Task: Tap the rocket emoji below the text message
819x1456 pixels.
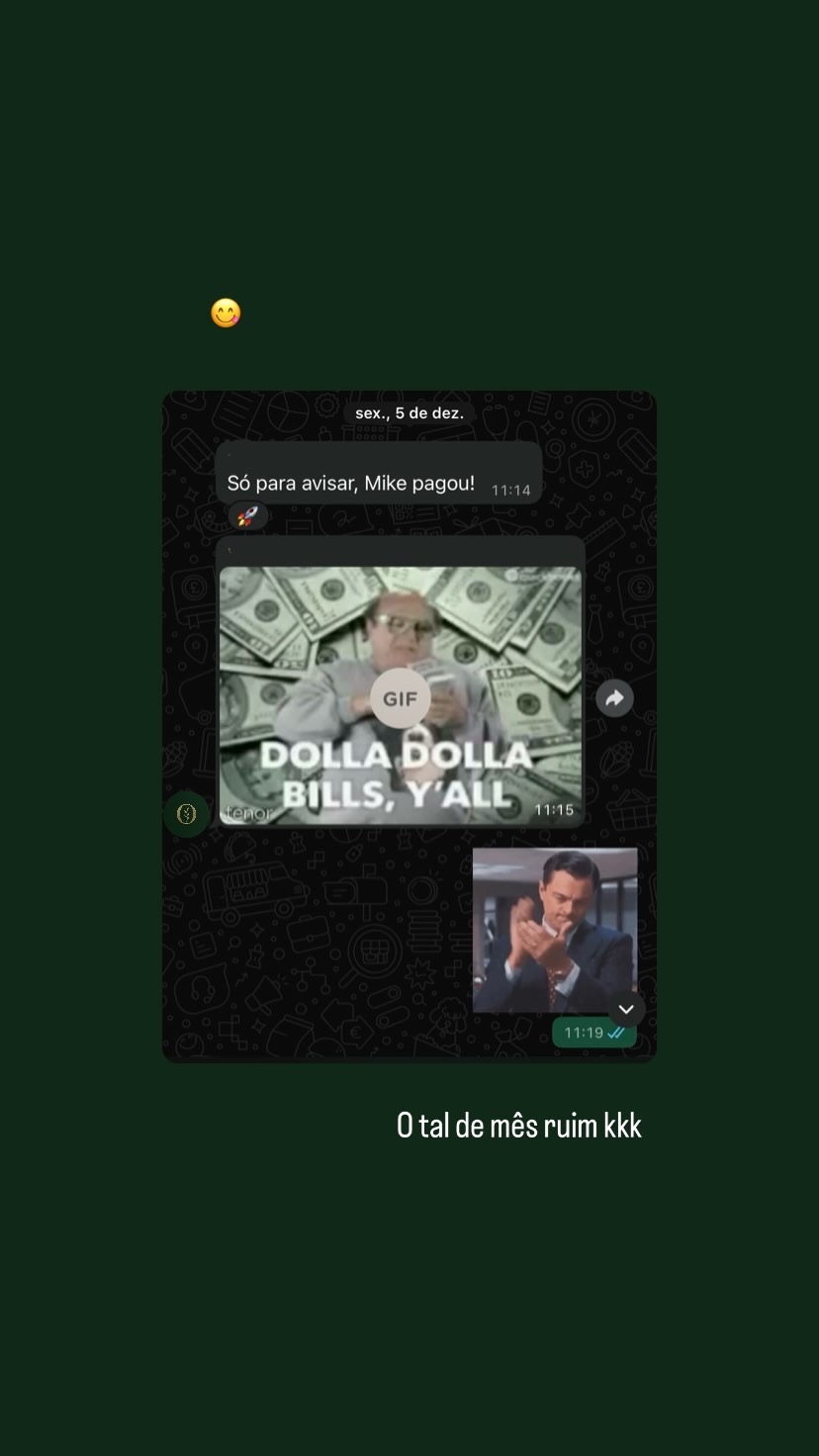Action: [247, 515]
